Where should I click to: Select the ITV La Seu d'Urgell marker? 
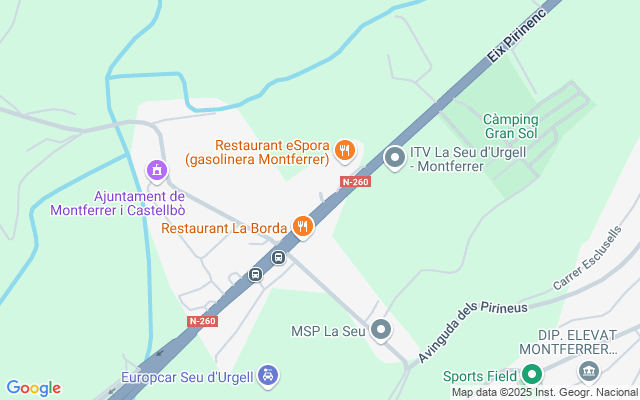tap(395, 157)
